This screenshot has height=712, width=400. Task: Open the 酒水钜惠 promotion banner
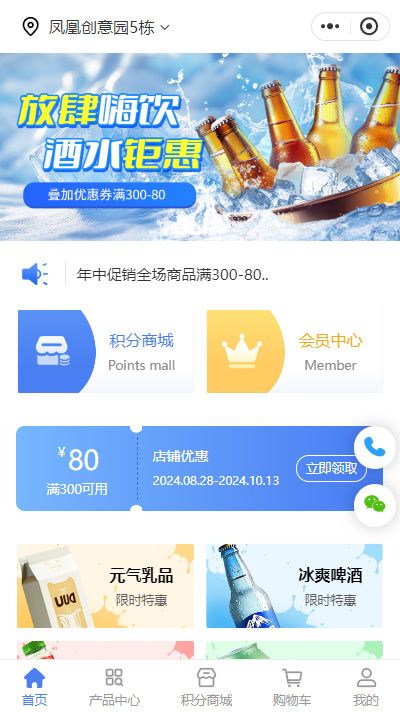tap(200, 147)
